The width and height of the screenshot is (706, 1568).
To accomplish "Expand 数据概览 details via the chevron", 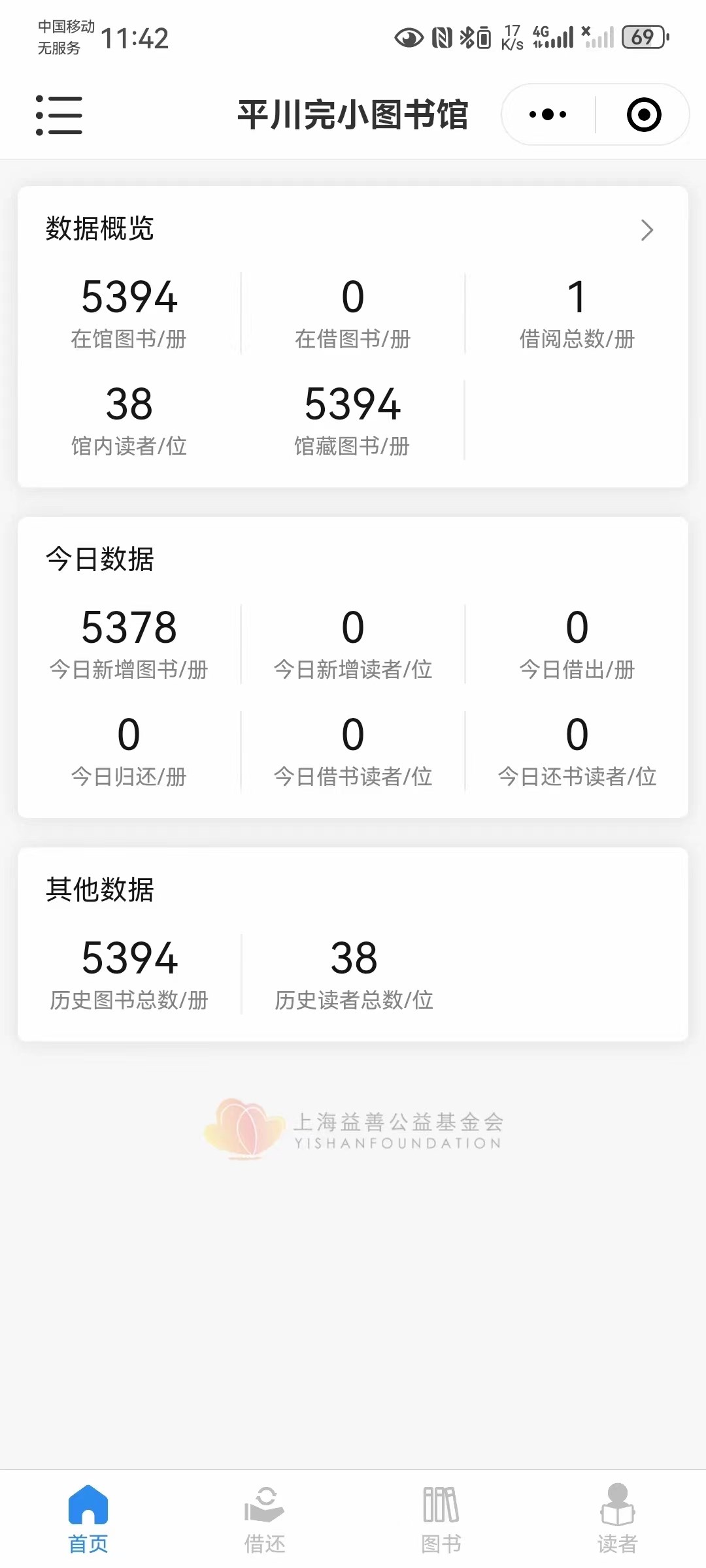I will pyautogui.click(x=647, y=230).
